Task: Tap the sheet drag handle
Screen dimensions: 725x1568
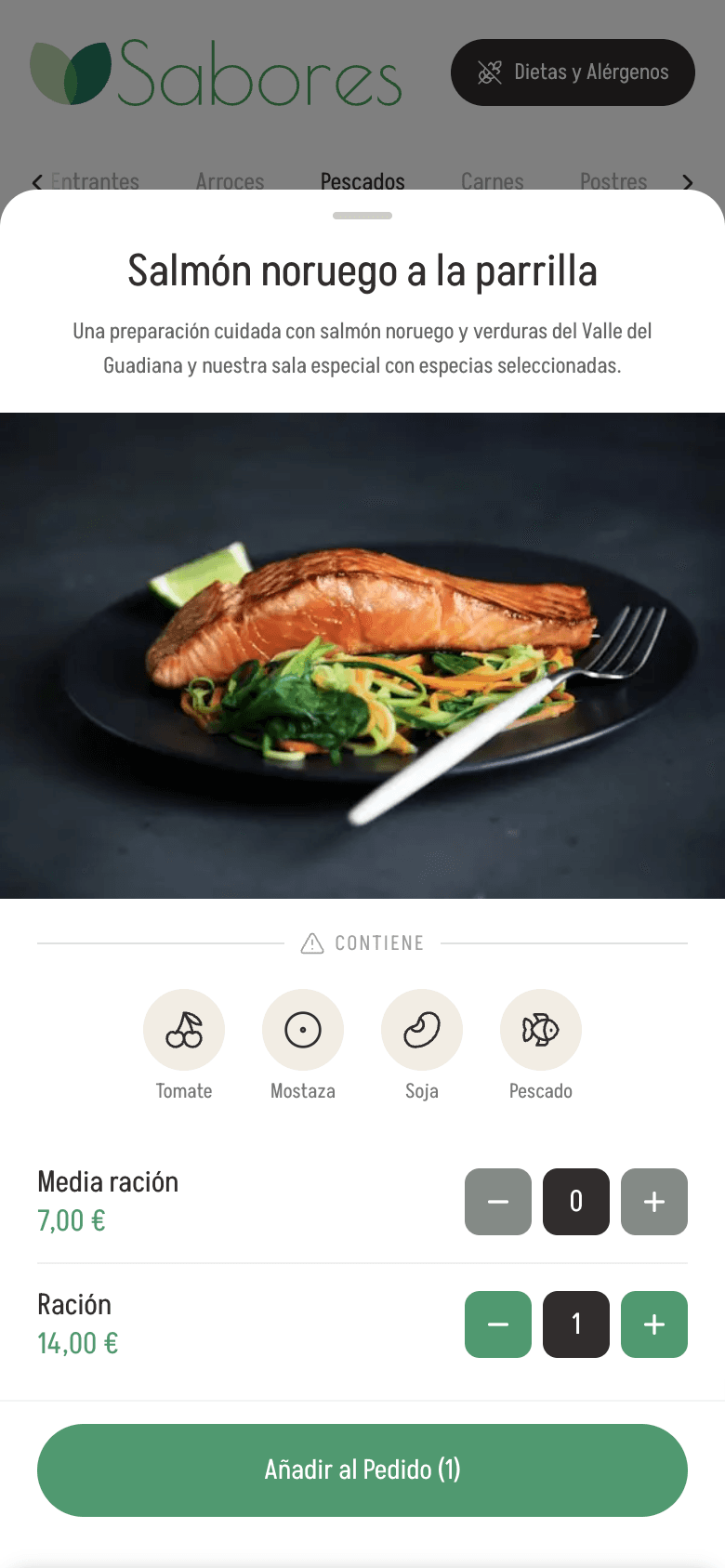Action: point(362,216)
